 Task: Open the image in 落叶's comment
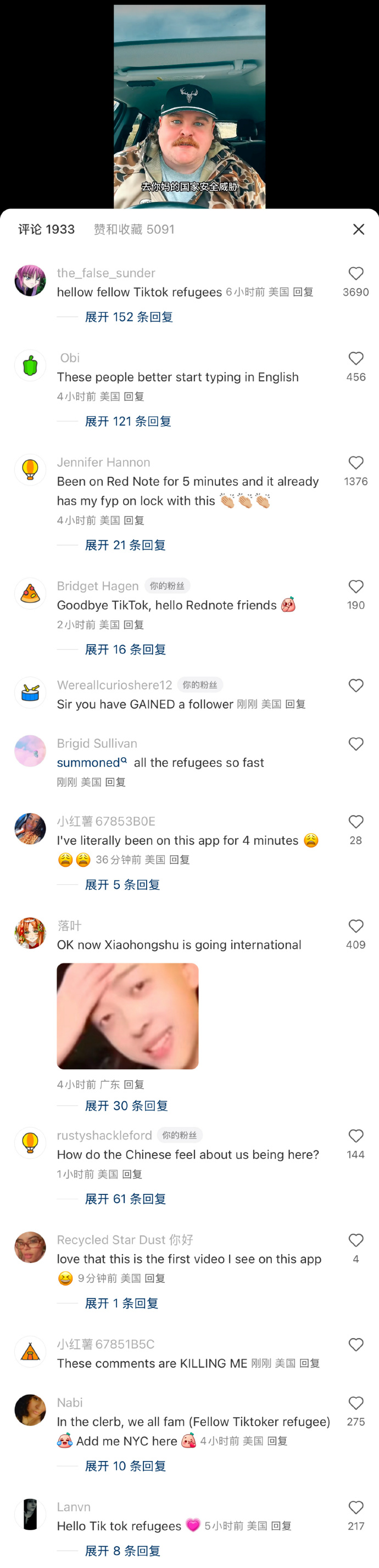tap(127, 1016)
